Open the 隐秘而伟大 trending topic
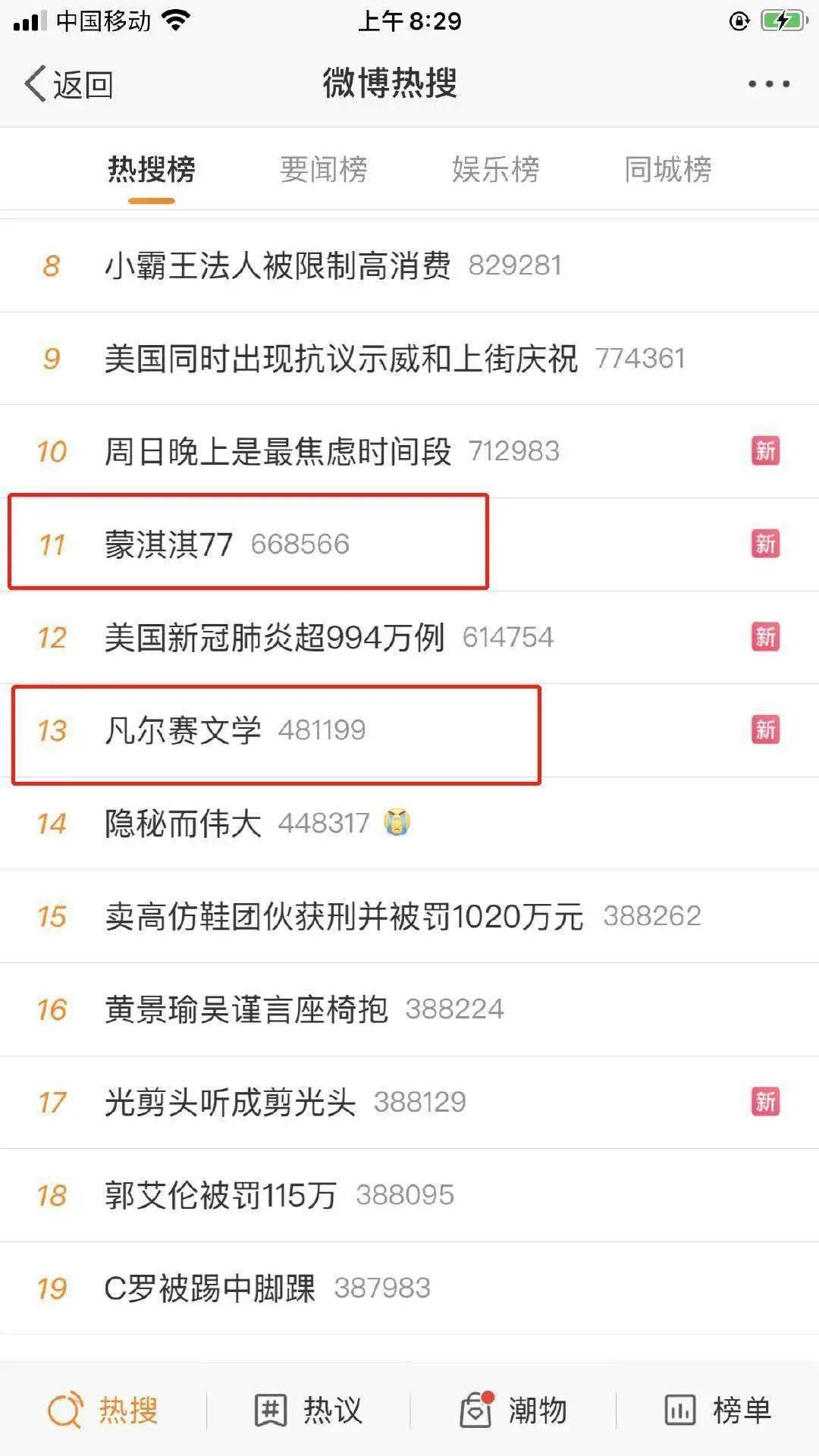Image resolution: width=819 pixels, height=1456 pixels. pos(409,824)
